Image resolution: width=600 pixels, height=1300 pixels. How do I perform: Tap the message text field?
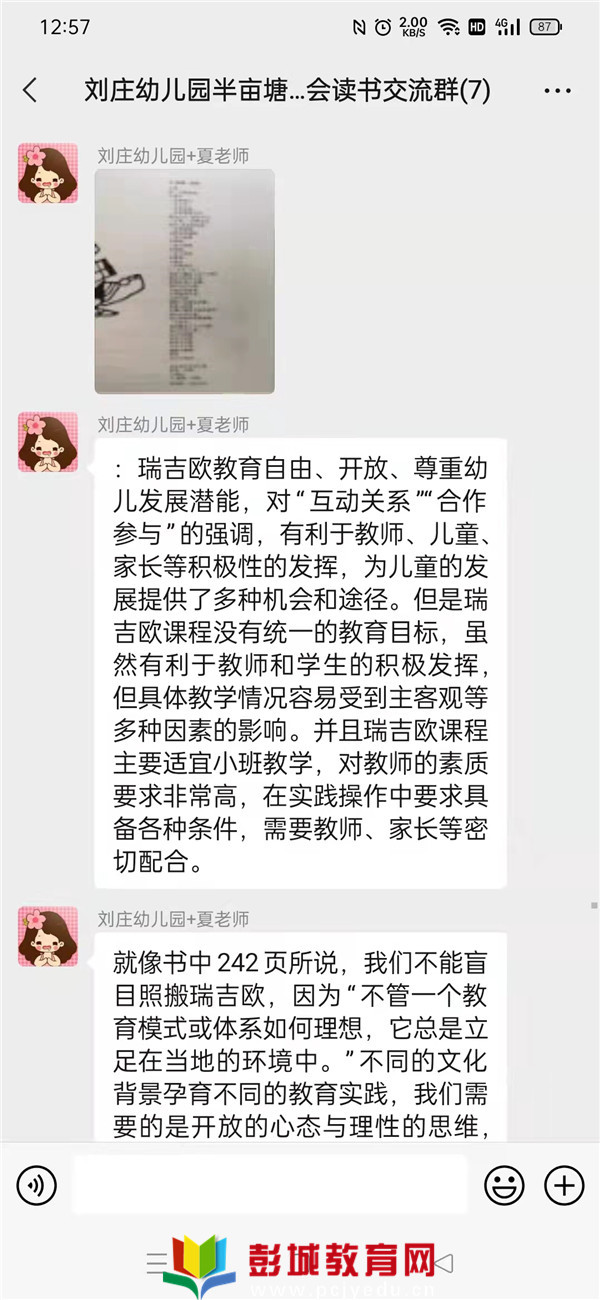click(270, 1186)
